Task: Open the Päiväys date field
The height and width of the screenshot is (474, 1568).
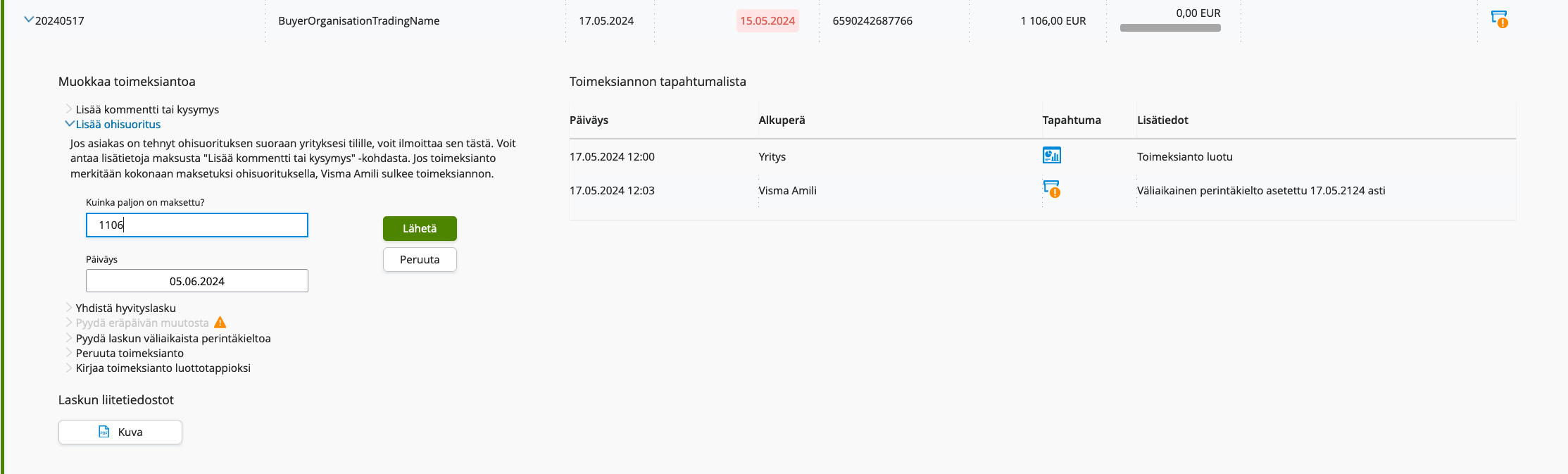Action: [196, 281]
